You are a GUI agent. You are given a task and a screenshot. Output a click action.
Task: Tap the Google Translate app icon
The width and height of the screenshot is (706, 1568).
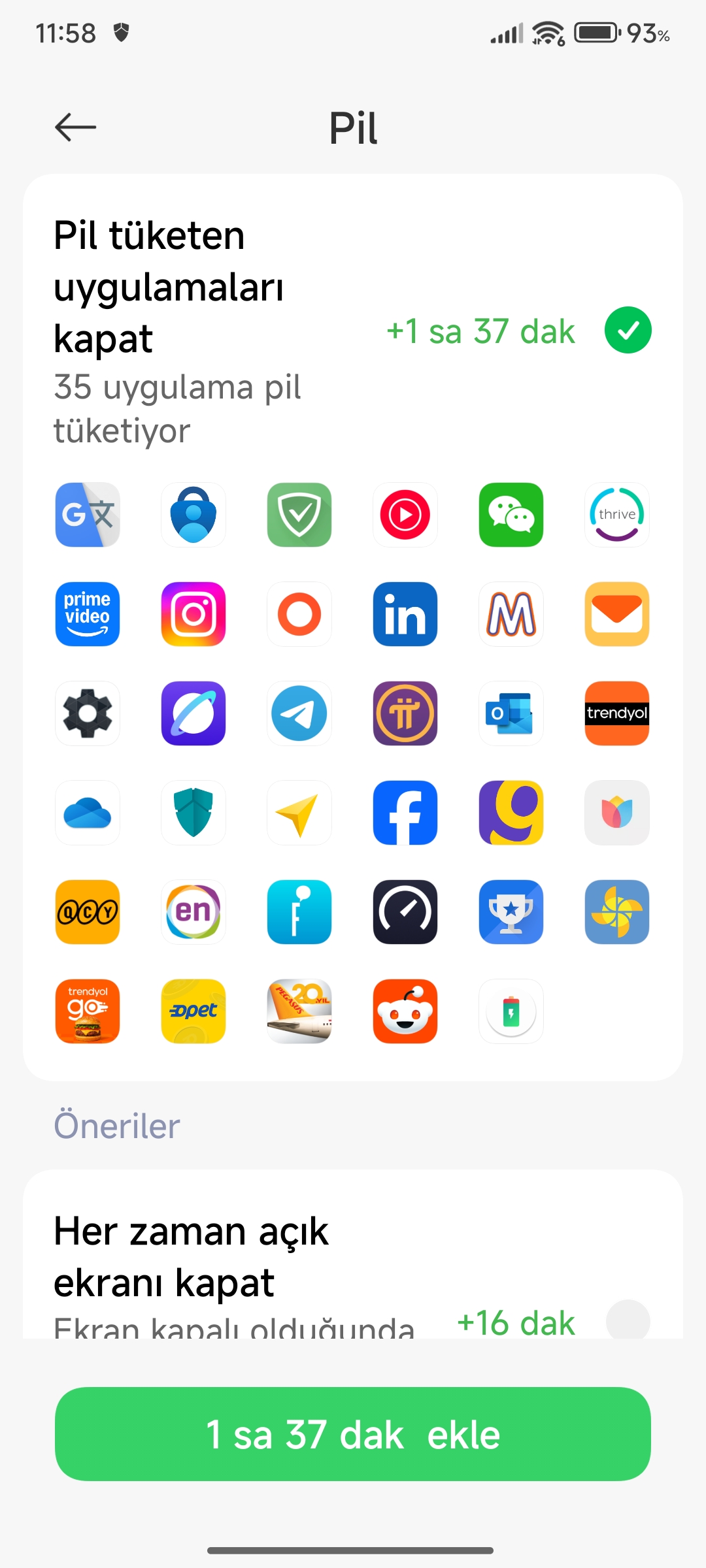88,515
